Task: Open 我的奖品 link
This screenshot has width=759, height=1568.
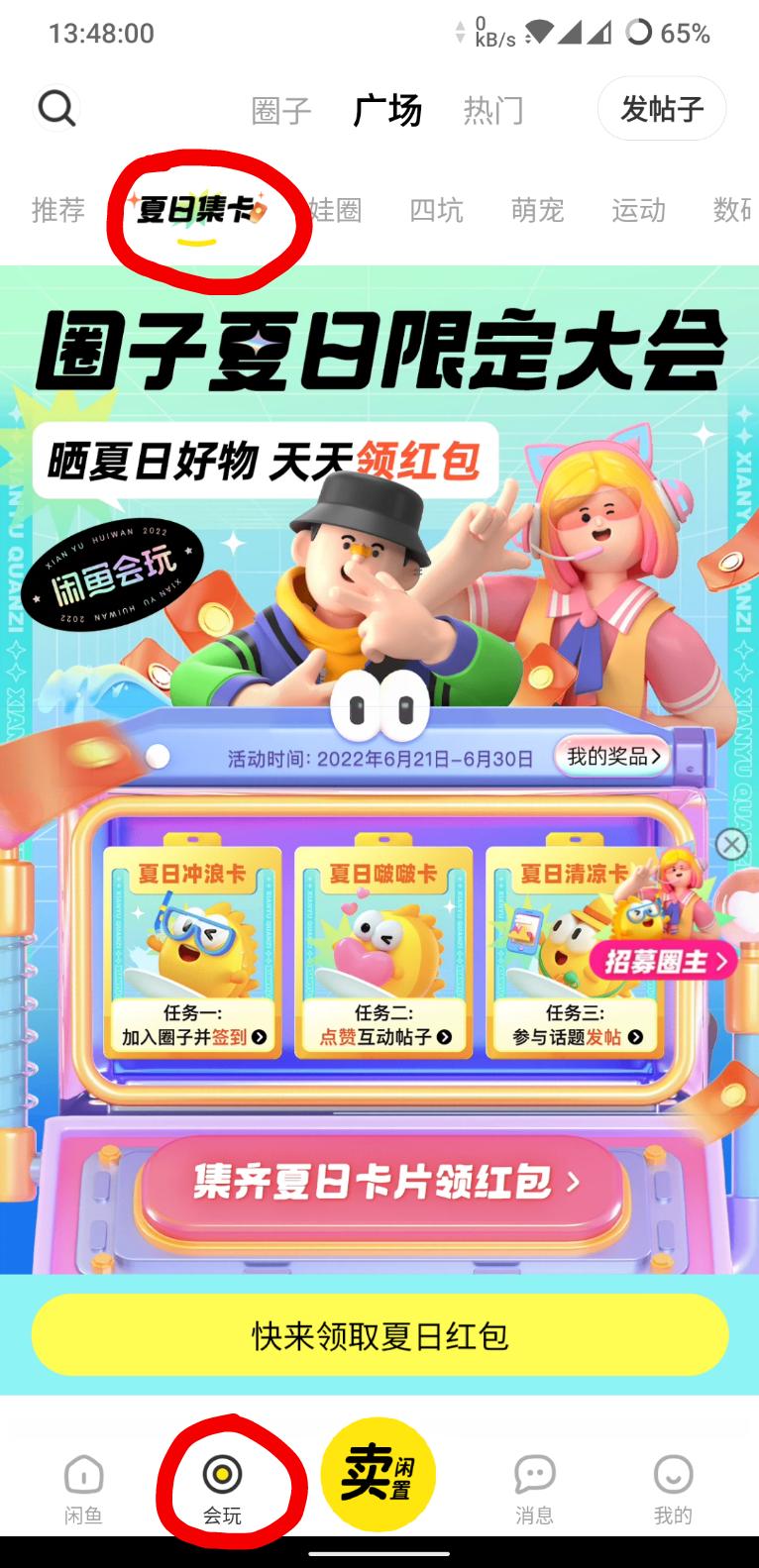Action: point(612,757)
